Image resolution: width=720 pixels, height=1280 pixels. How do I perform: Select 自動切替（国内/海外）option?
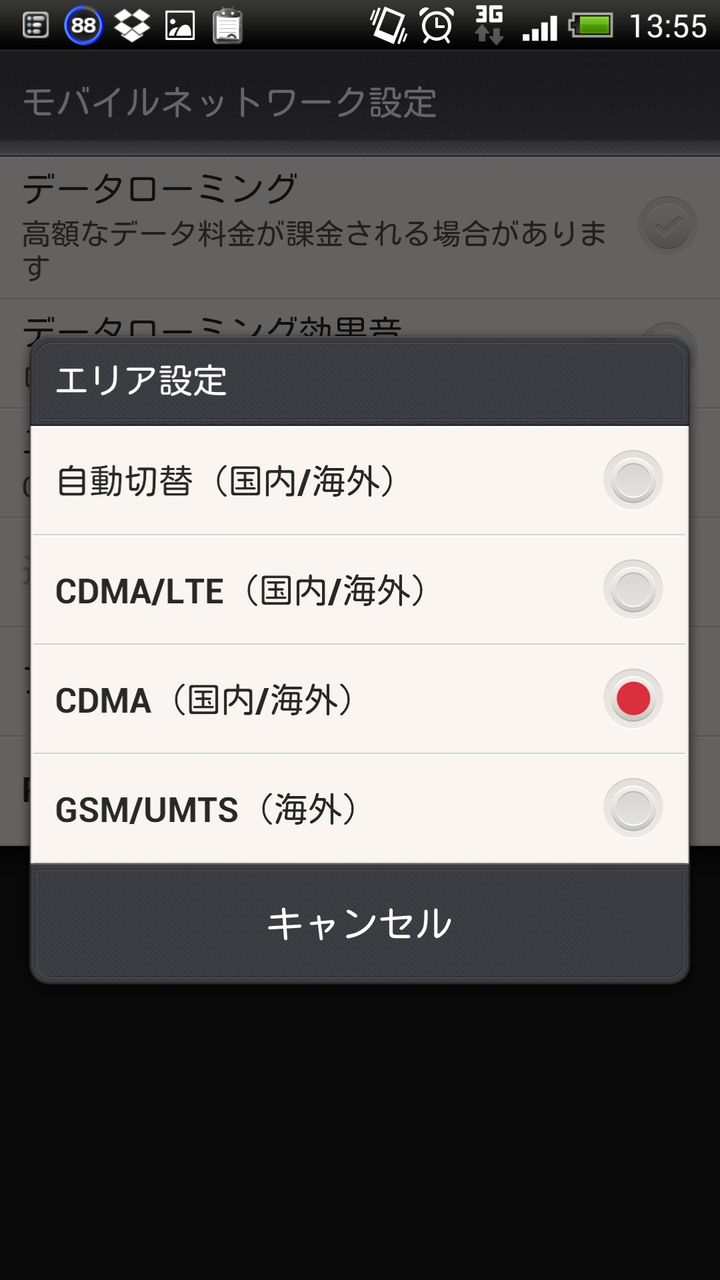pyautogui.click(x=359, y=481)
